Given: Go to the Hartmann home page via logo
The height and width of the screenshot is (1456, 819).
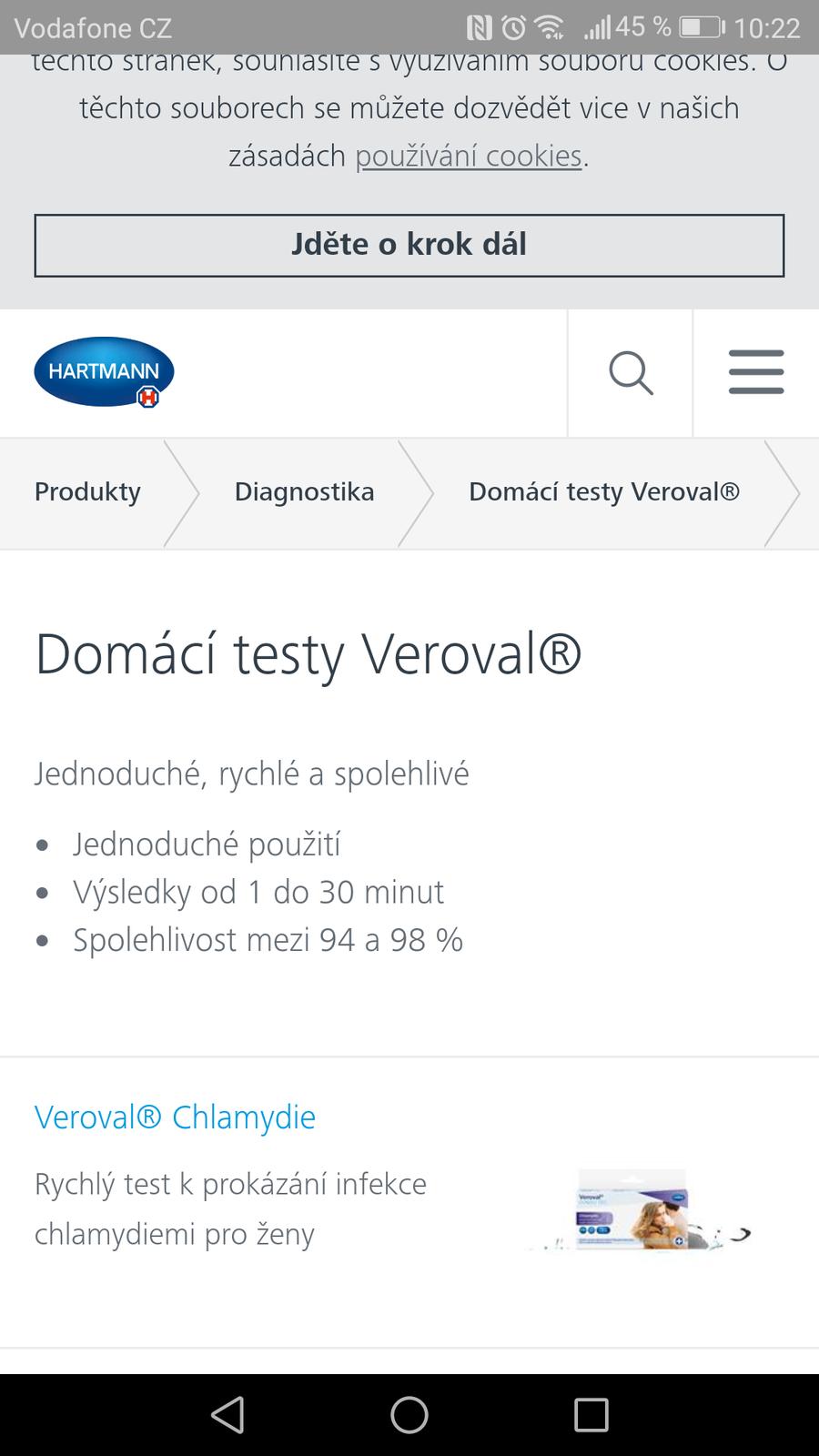Looking at the screenshot, I should coord(104,372).
